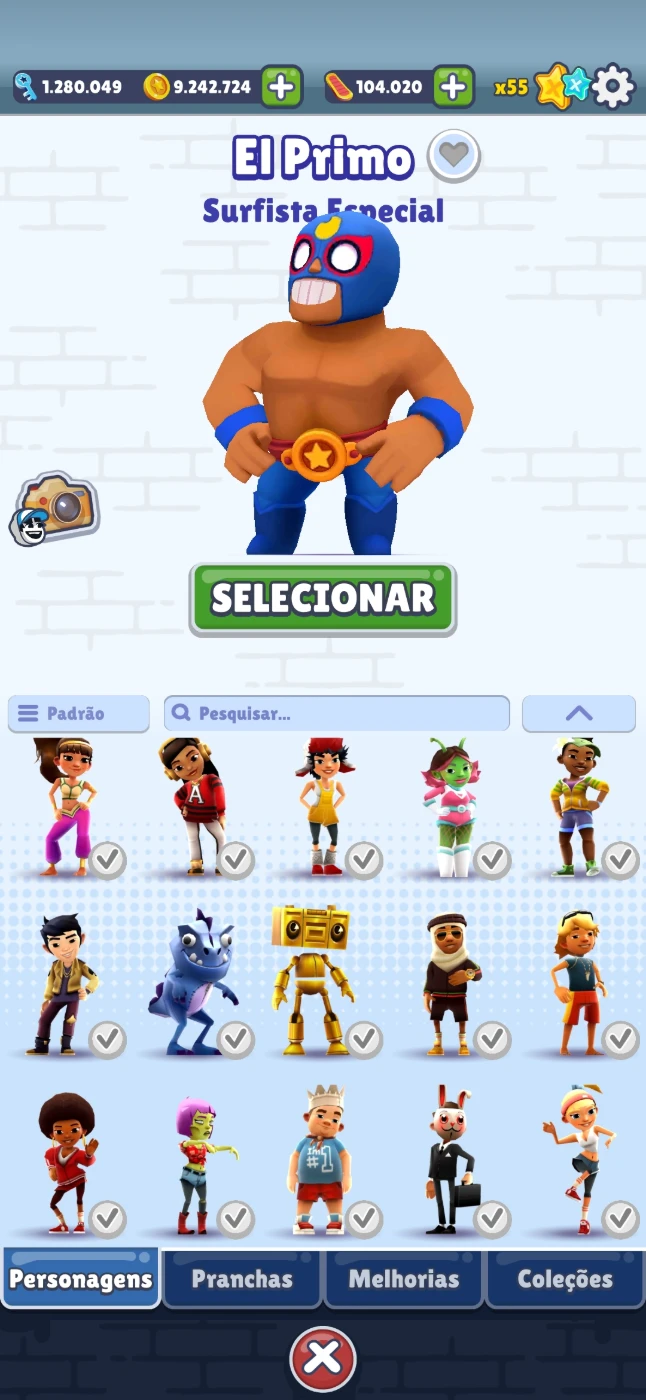
Task: Switch to the Melhorias tab
Action: pos(403,1279)
